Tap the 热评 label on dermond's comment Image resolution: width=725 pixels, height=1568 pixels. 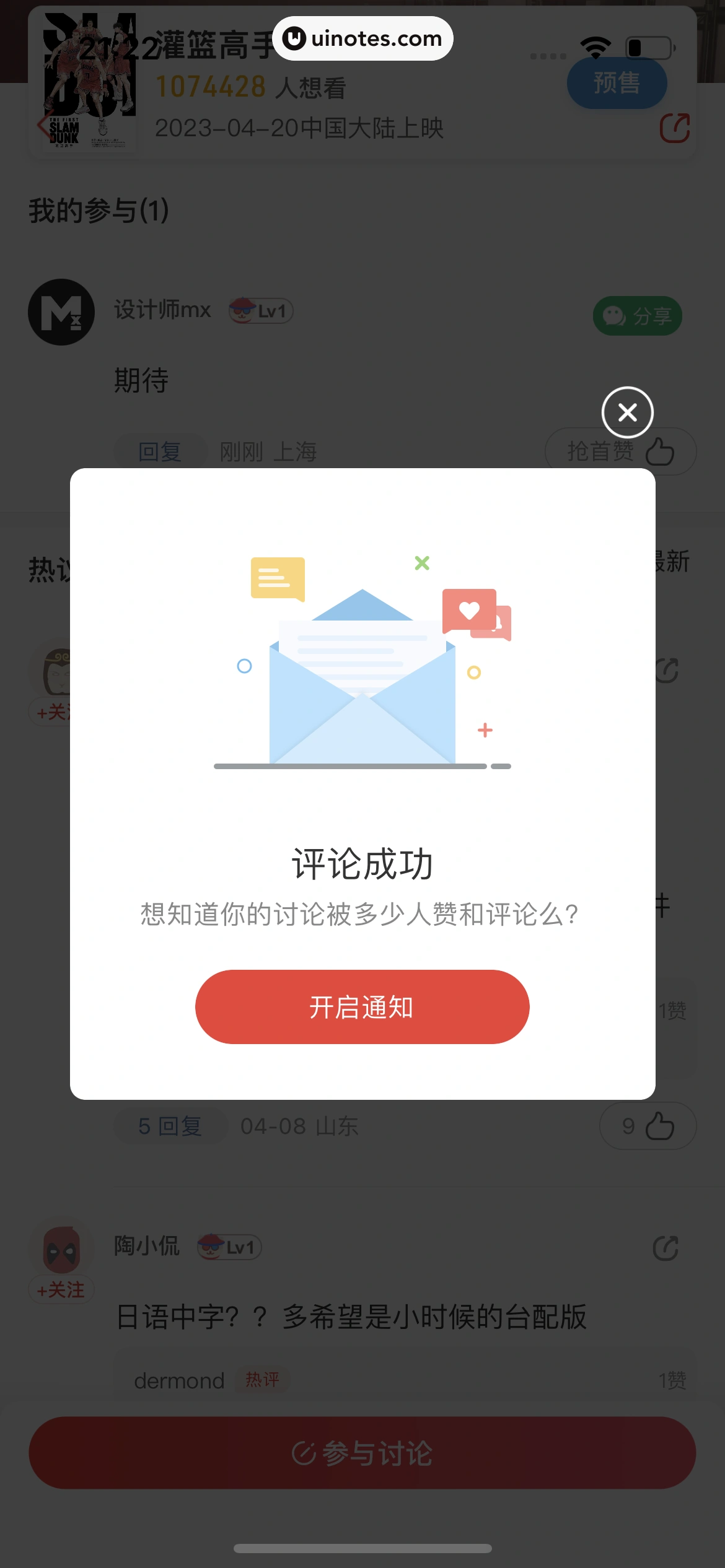pyautogui.click(x=261, y=1379)
